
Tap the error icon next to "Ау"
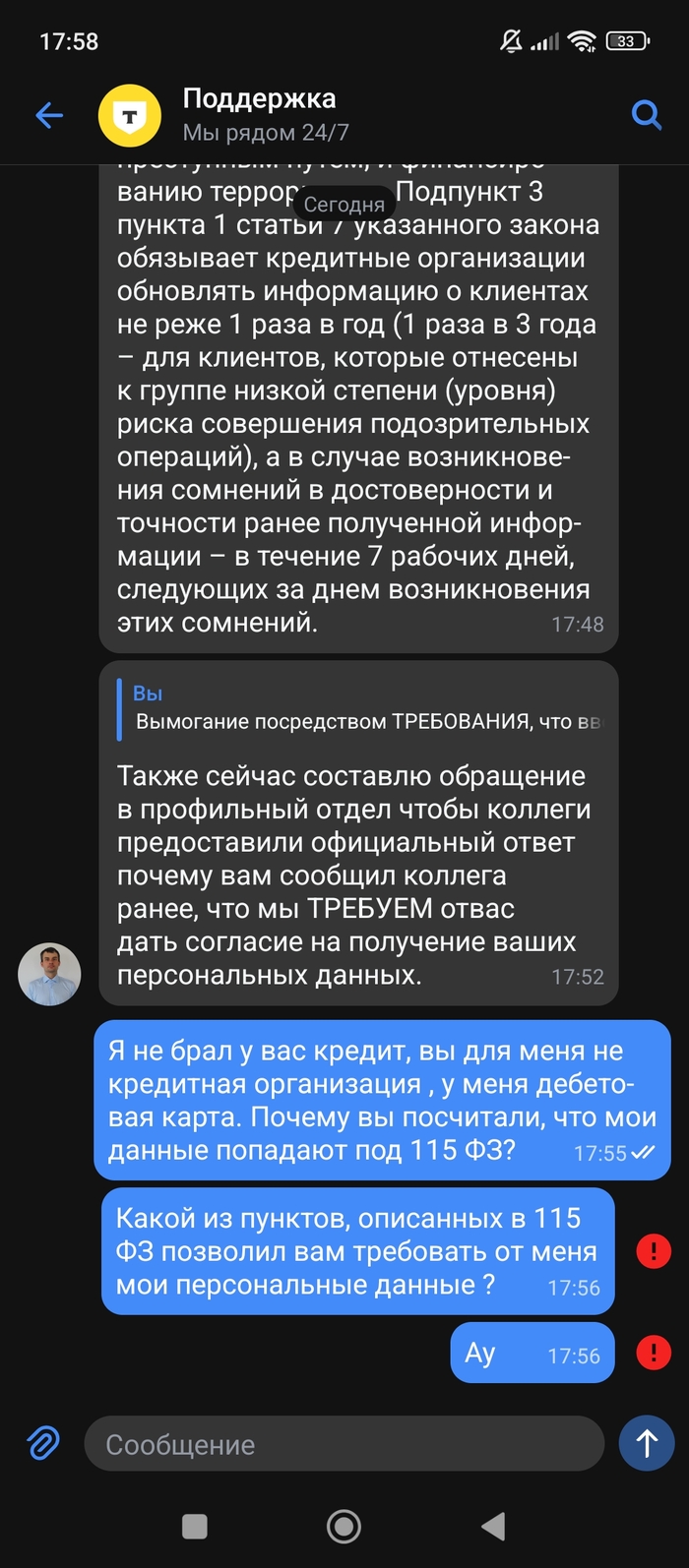pos(653,1354)
